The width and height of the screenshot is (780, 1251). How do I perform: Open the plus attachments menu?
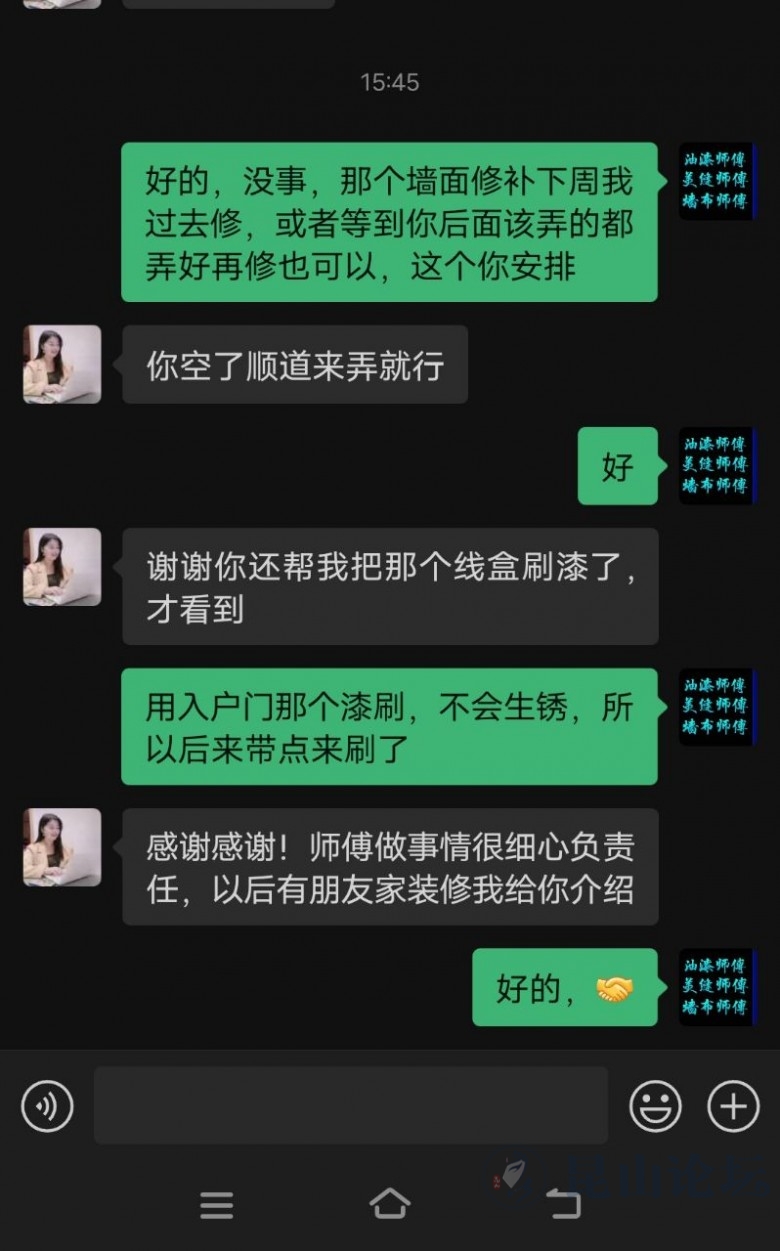(733, 1106)
